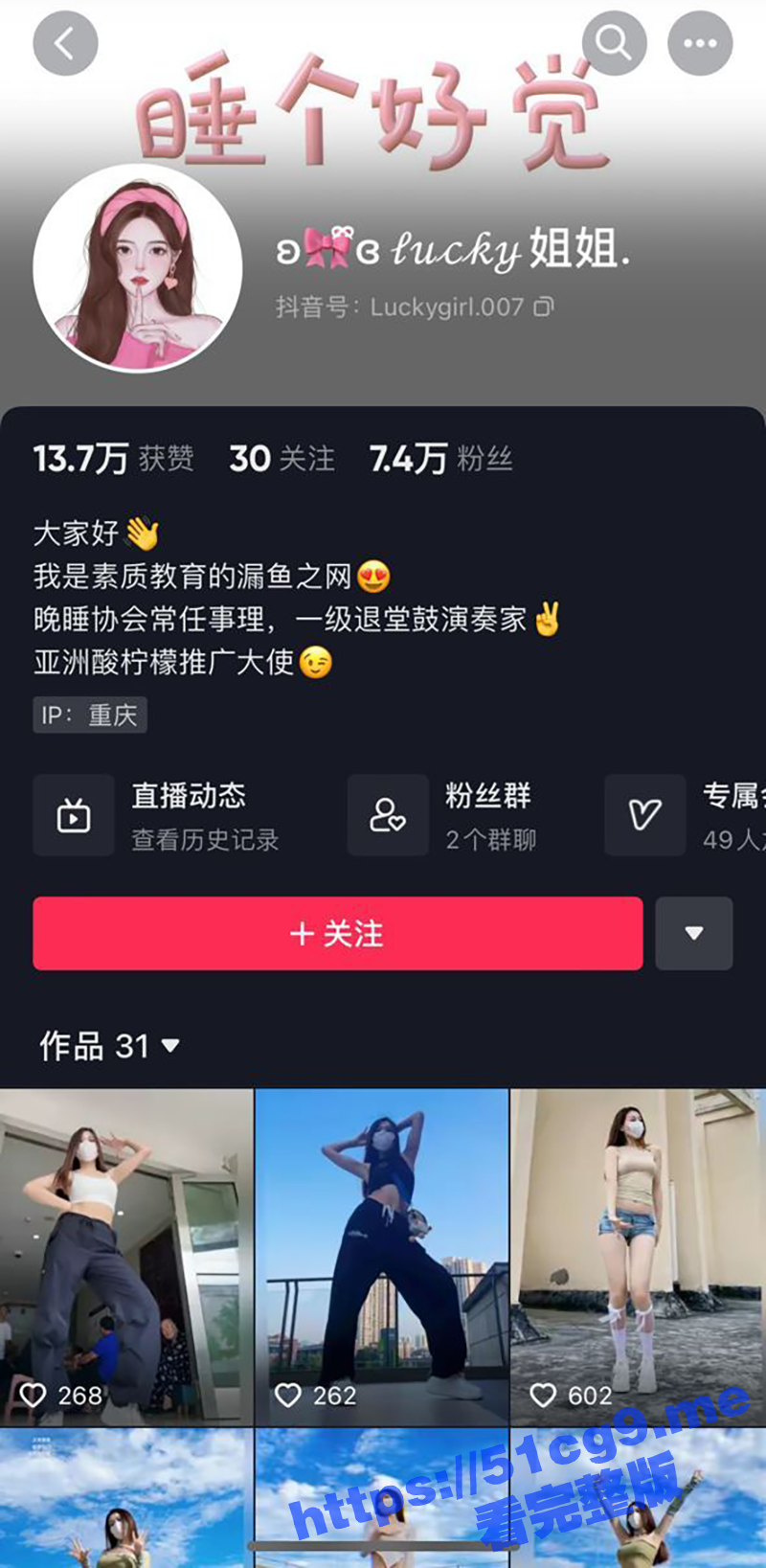Tap the 粉丝群 fan group icon

388,815
